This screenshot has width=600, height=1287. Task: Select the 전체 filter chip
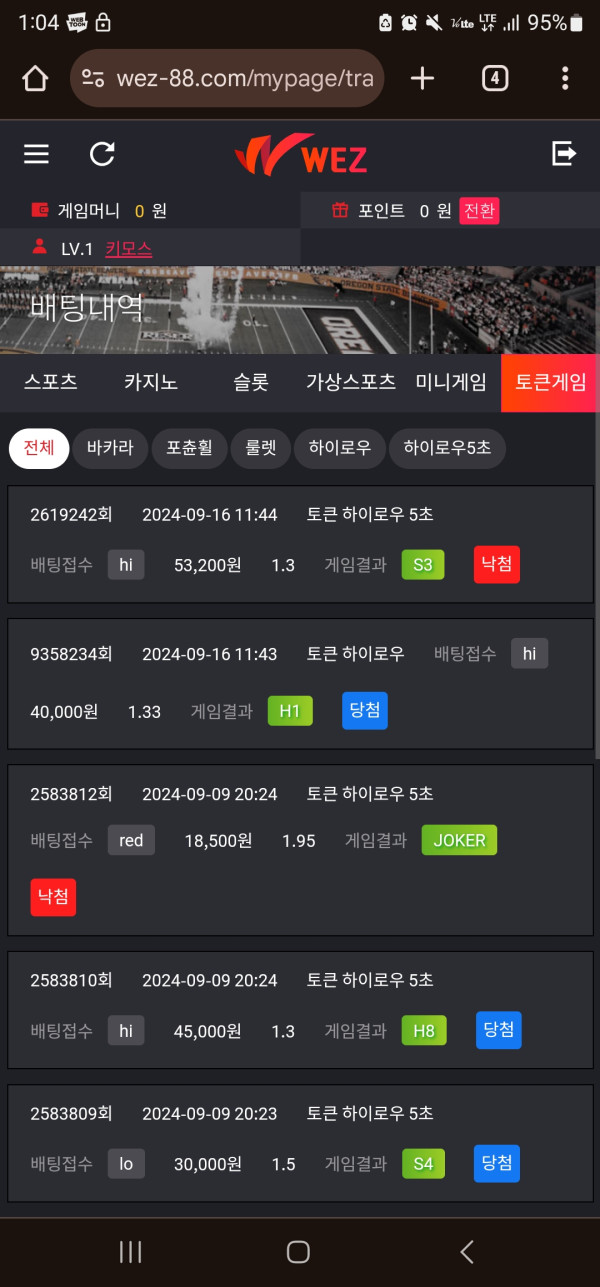(x=38, y=448)
